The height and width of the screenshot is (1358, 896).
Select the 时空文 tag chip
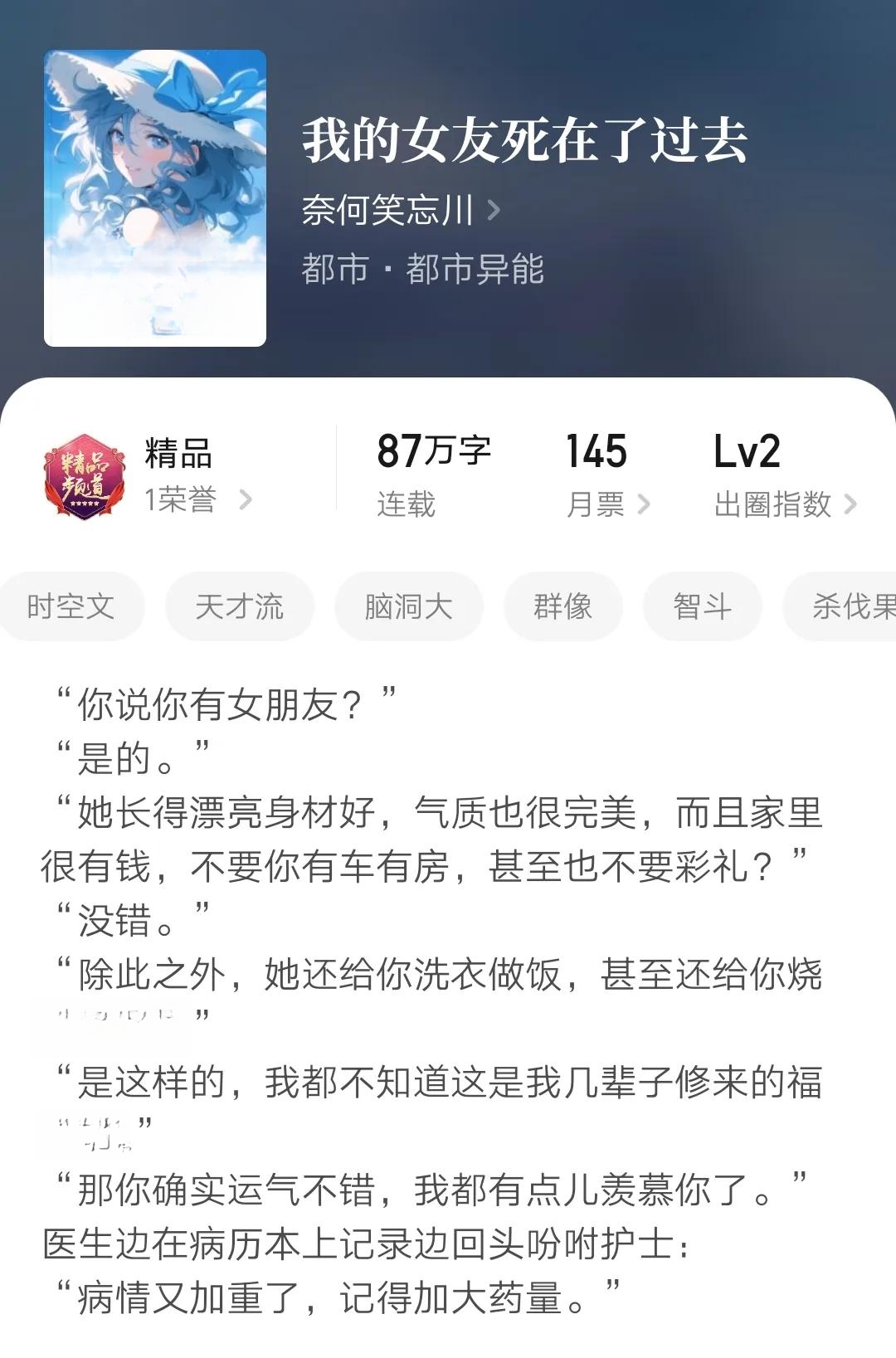coord(71,606)
